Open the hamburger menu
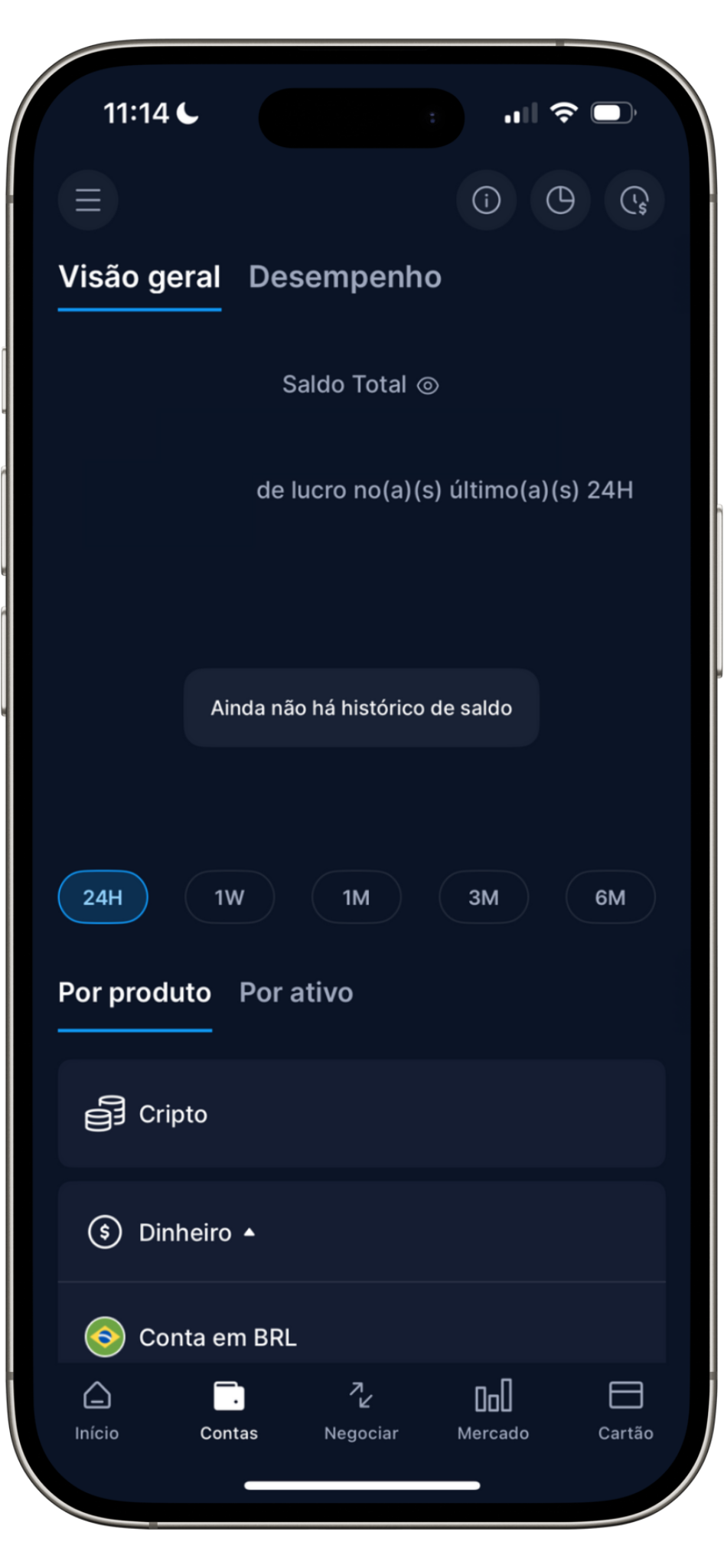Viewport: 724px width, 1568px height. (x=88, y=201)
